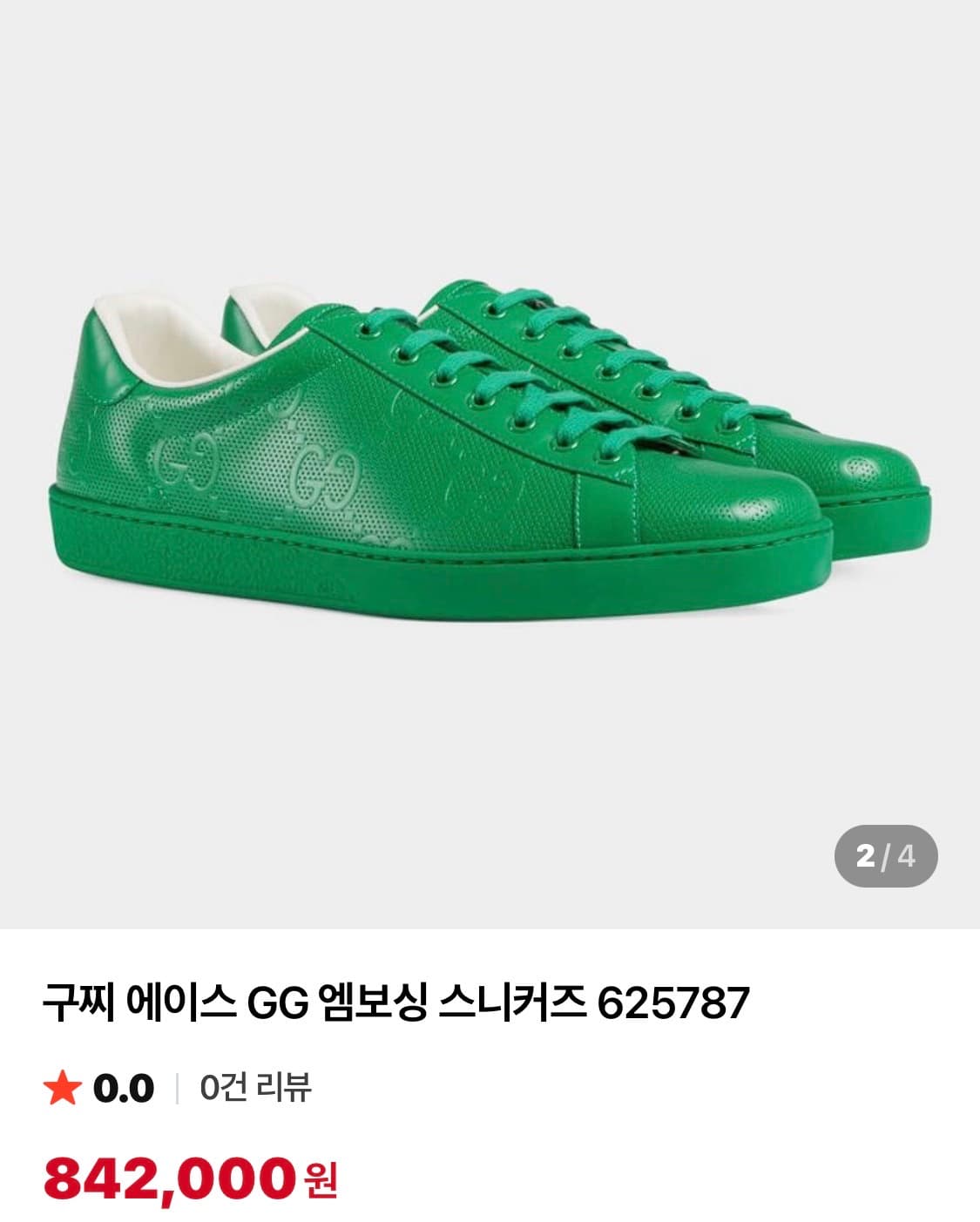
Task: Click the divider between rating and review count
Action: 179,1088
